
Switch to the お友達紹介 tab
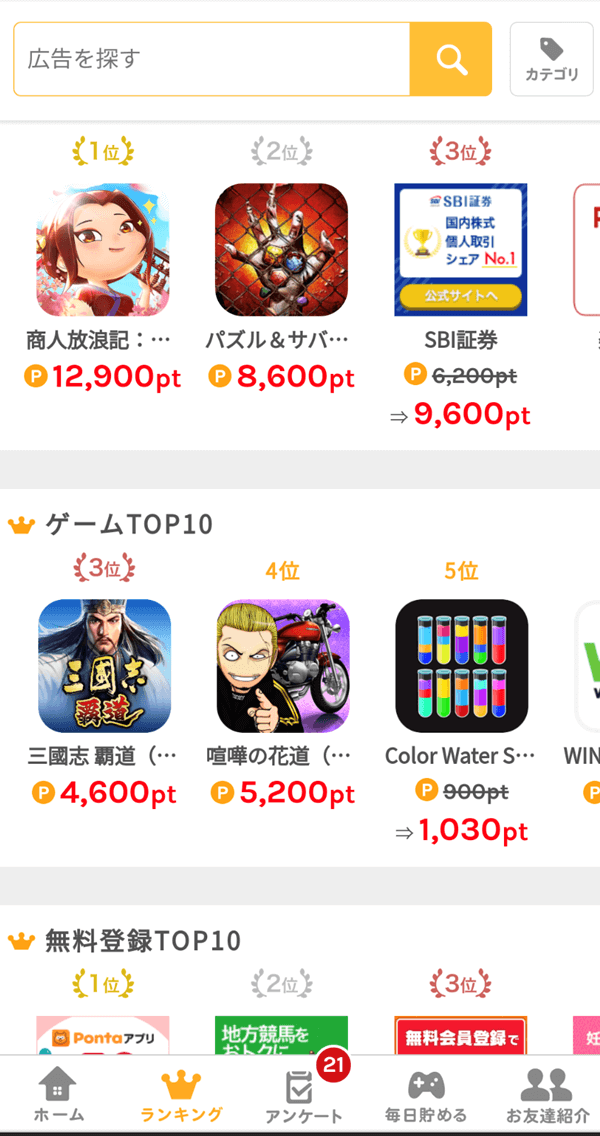click(x=546, y=1096)
